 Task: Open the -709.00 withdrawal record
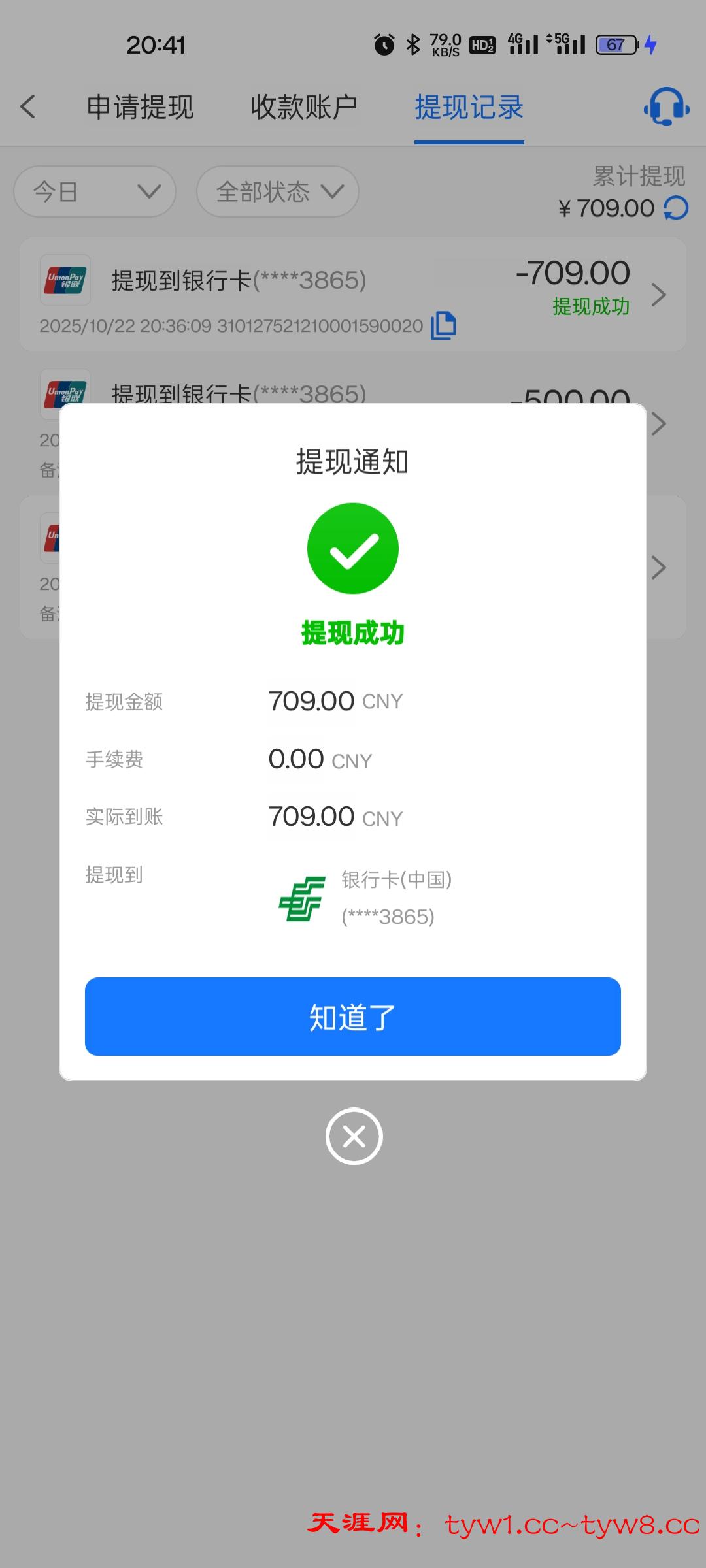coord(353,294)
